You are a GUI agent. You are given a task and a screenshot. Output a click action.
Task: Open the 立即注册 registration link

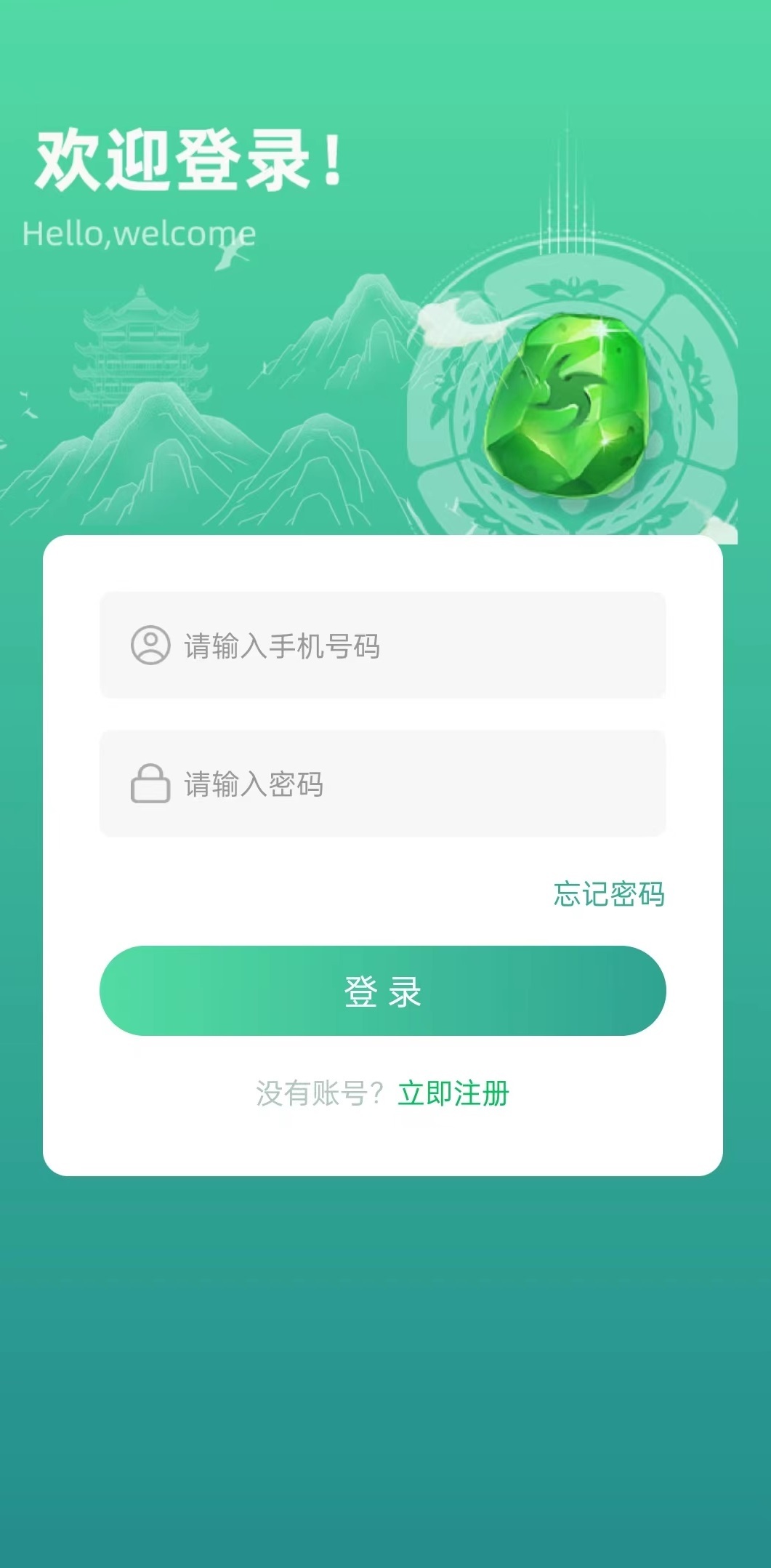coord(454,1093)
